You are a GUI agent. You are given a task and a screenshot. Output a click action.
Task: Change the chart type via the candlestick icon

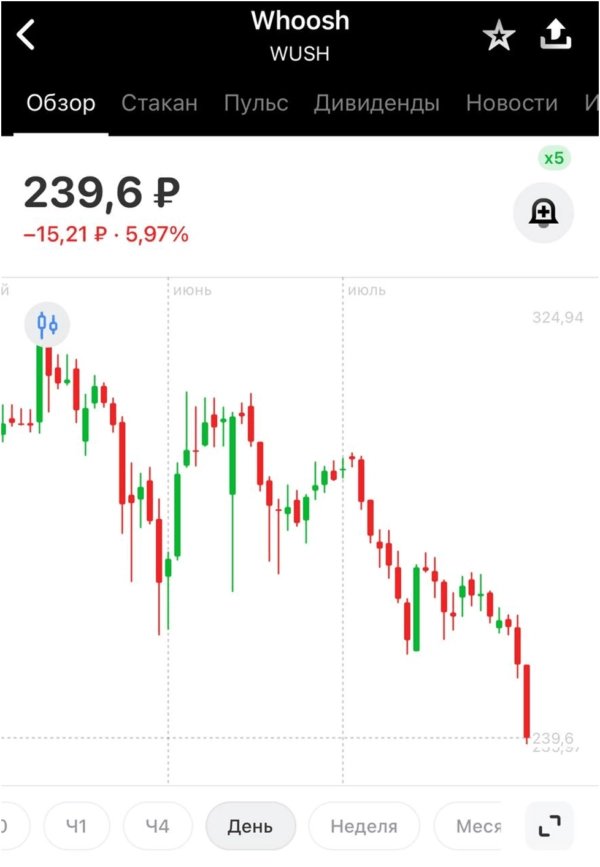pyautogui.click(x=47, y=324)
